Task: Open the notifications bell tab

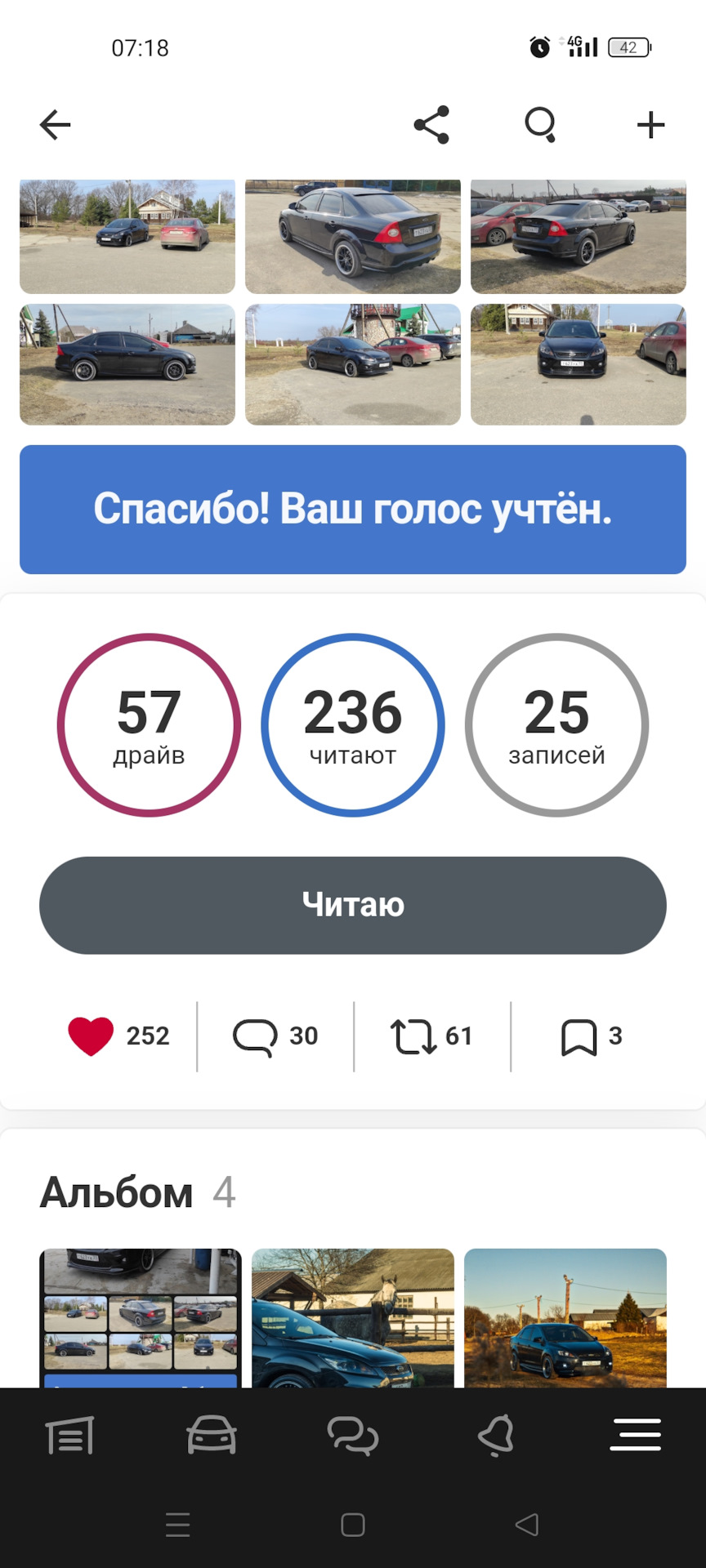Action: tap(494, 1435)
